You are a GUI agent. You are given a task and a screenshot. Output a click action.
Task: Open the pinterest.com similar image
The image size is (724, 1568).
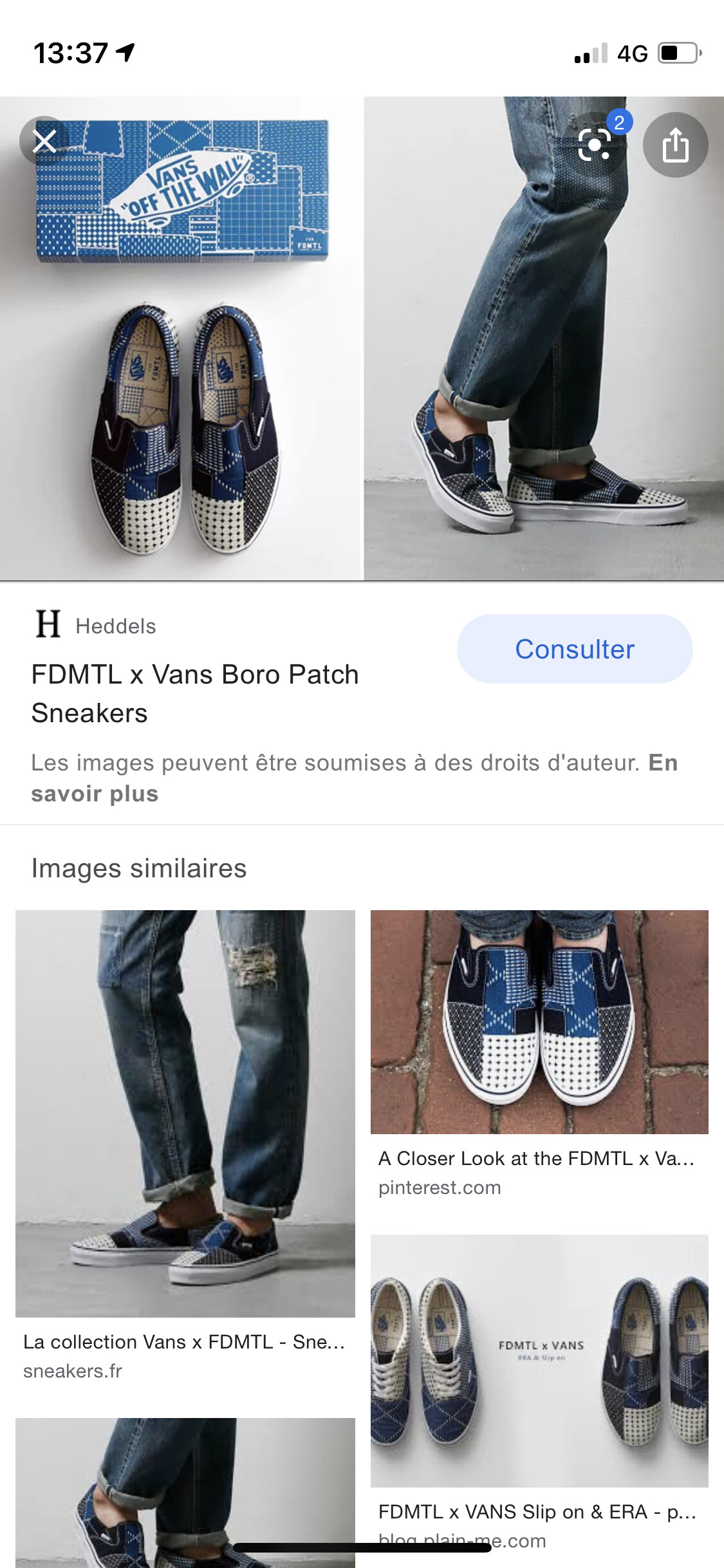pos(539,1022)
